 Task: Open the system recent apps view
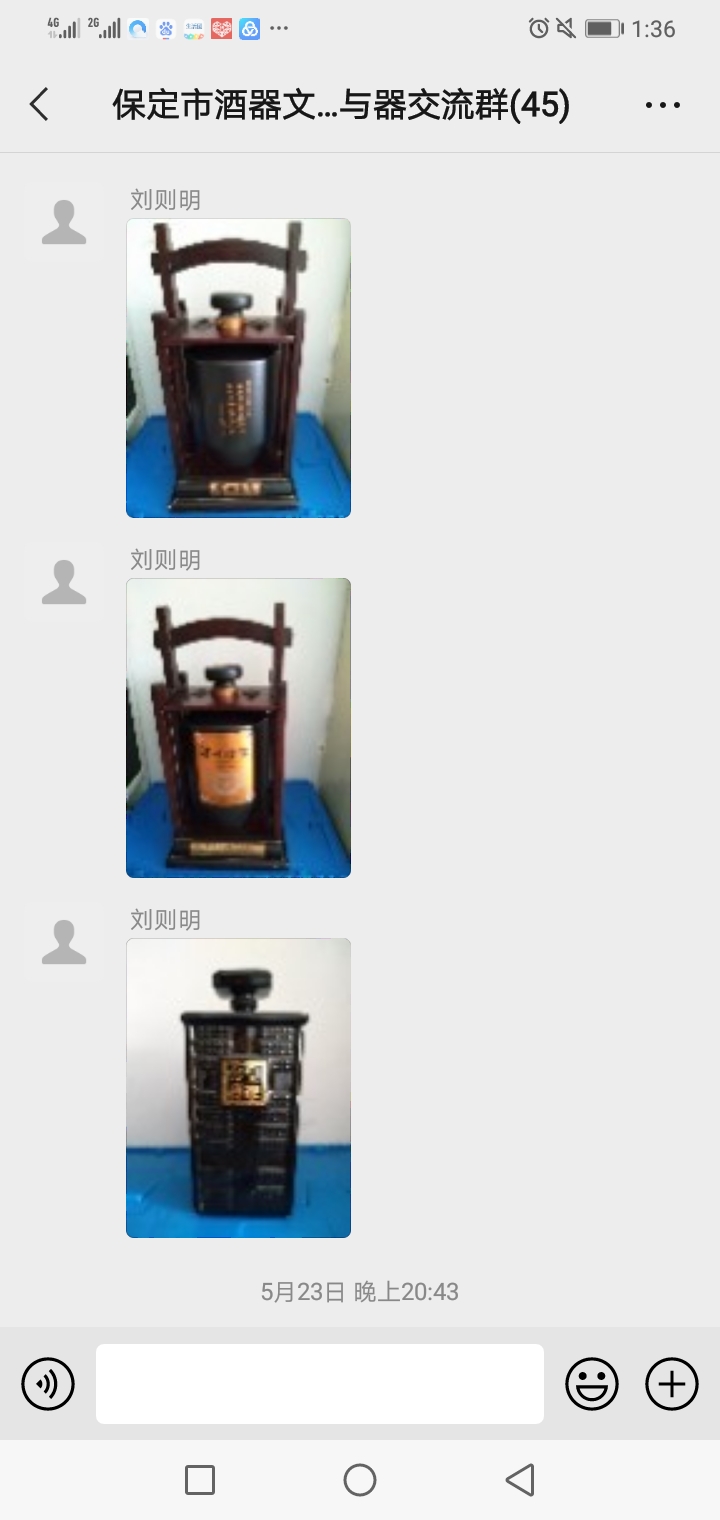point(200,1480)
